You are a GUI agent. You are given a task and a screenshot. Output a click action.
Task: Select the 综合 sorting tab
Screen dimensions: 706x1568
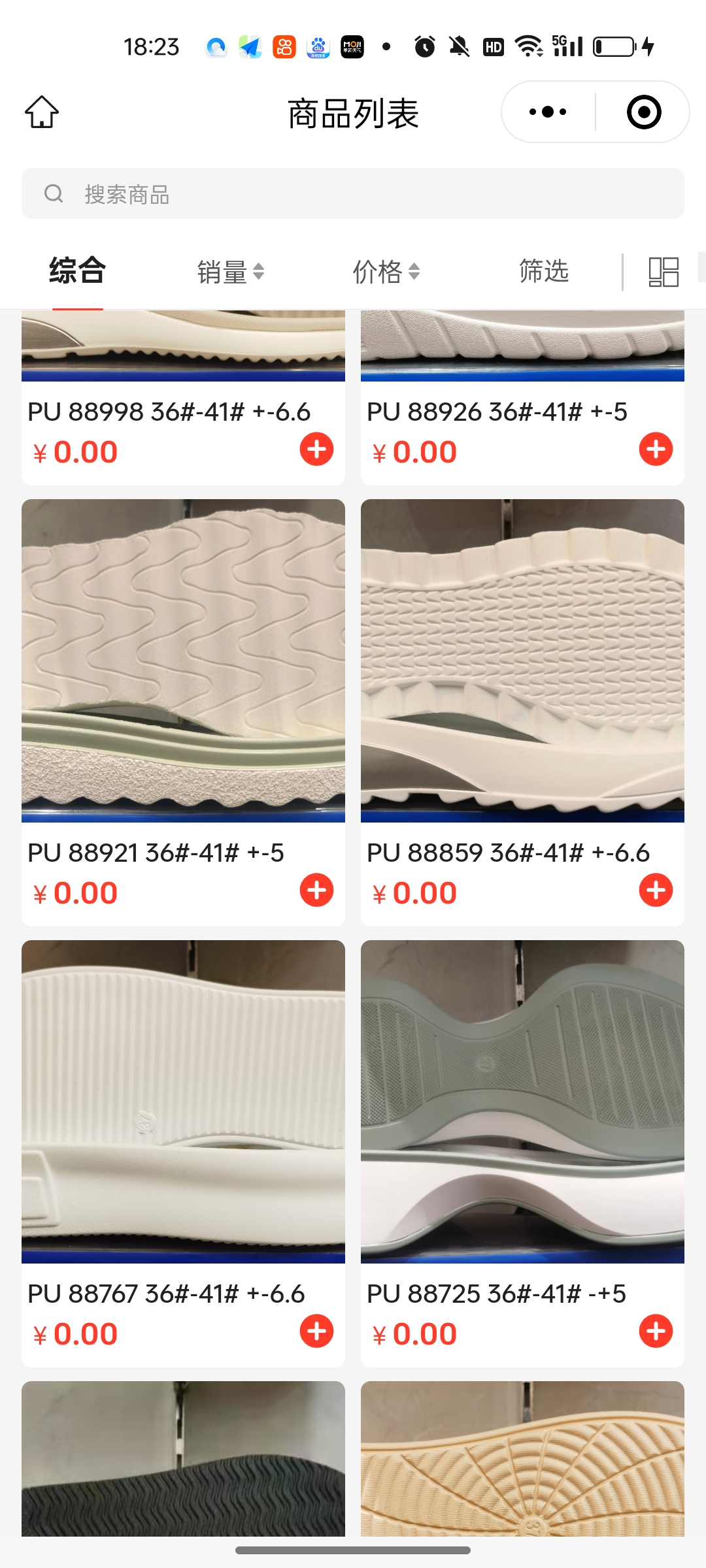click(77, 270)
